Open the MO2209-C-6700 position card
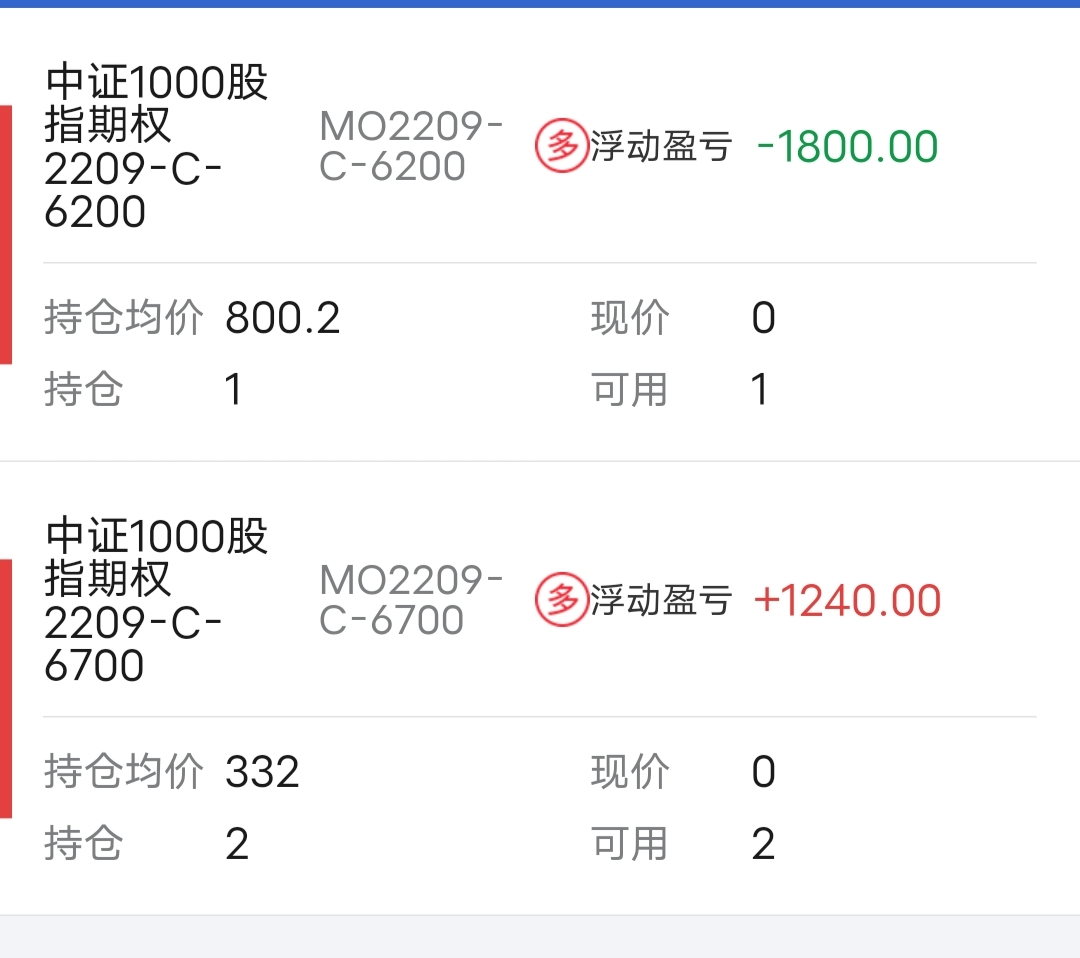The height and width of the screenshot is (958, 1080). tap(540, 689)
